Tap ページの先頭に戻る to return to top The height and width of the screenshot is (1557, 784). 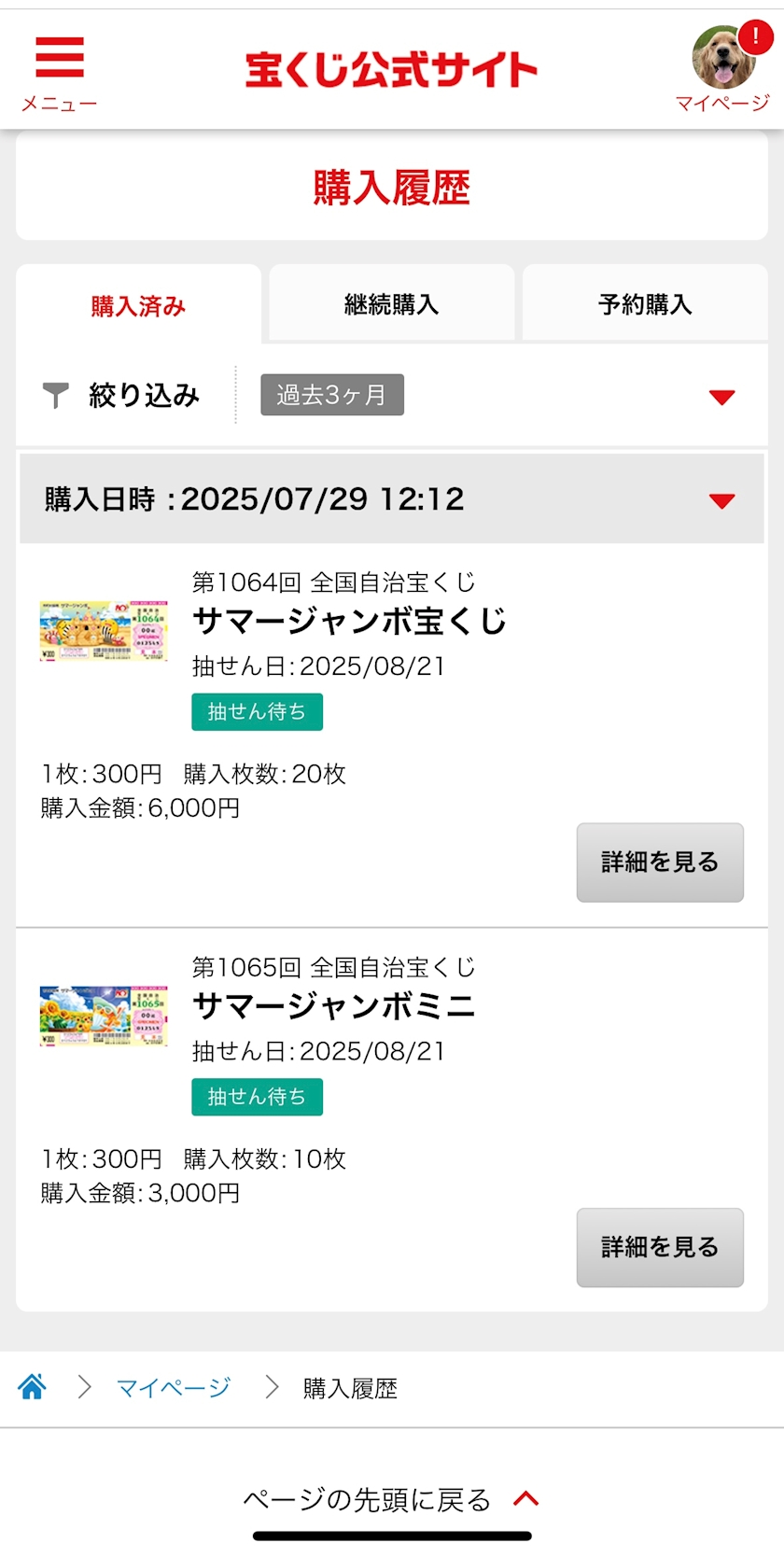click(x=391, y=1499)
